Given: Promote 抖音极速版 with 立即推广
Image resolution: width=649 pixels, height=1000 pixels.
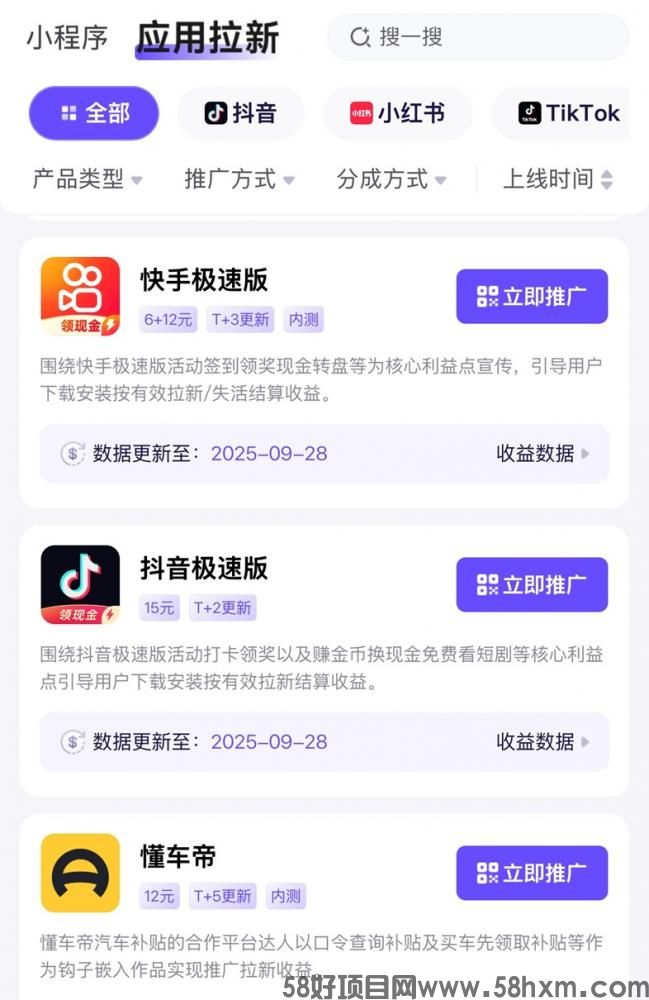Looking at the screenshot, I should [532, 584].
